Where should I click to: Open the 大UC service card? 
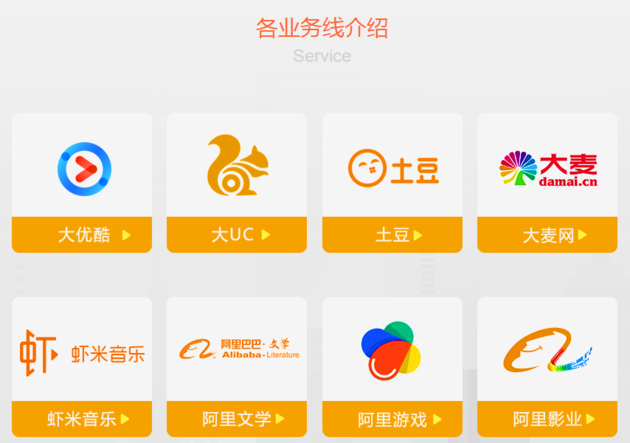pyautogui.click(x=237, y=182)
